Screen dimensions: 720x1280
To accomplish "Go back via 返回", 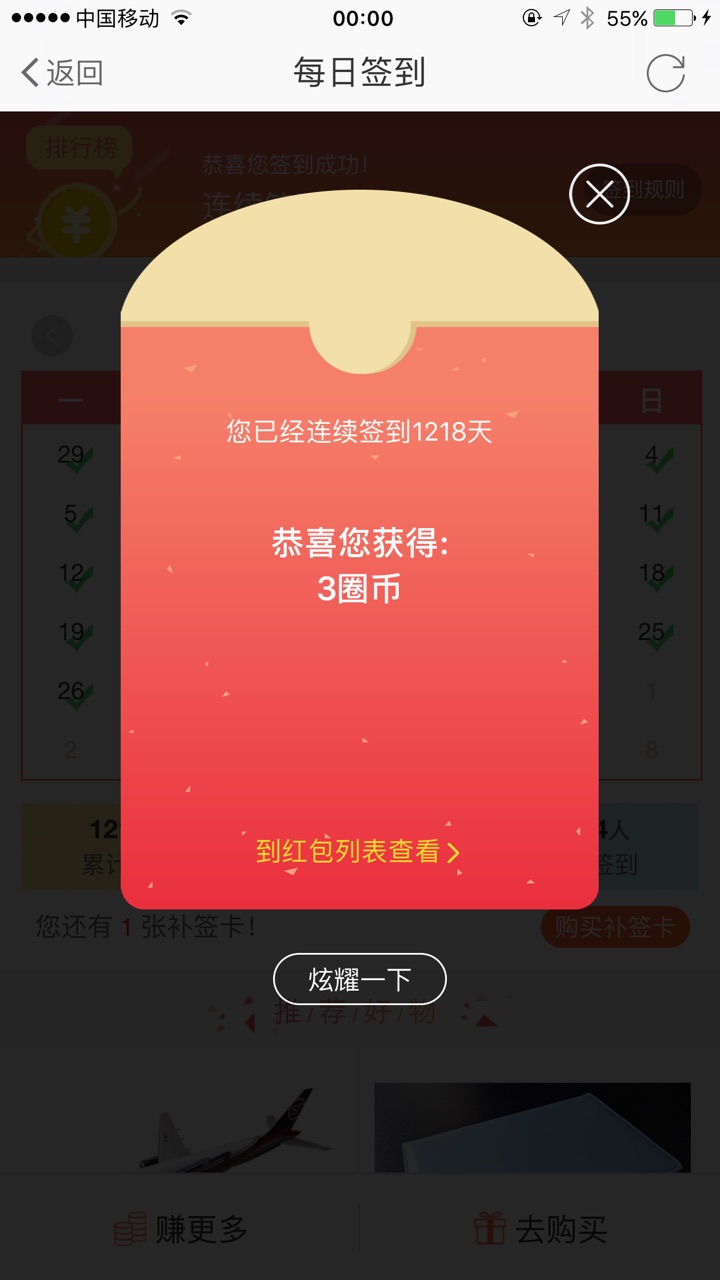I will pos(62,73).
